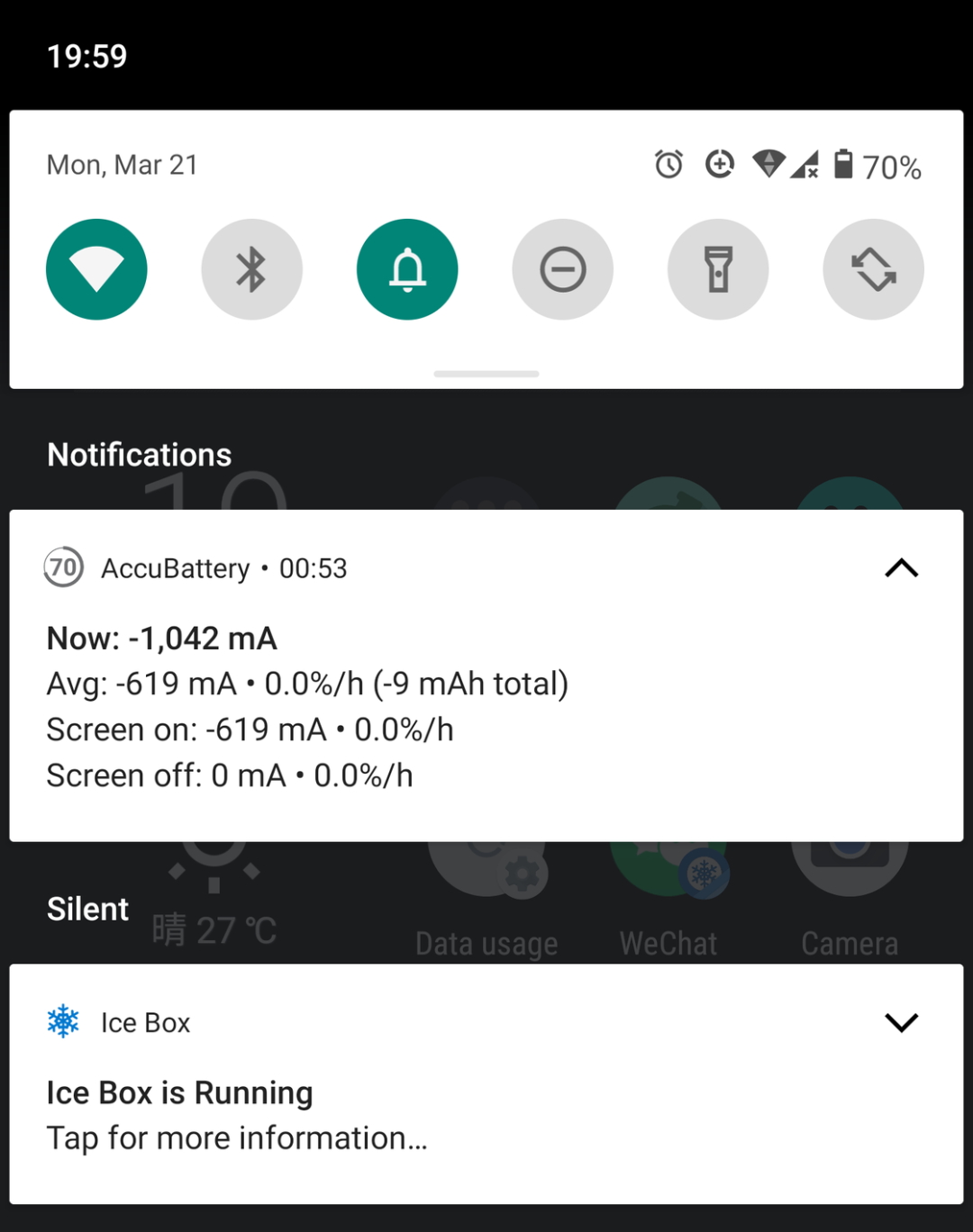Enable auto-rotate tile

(873, 269)
